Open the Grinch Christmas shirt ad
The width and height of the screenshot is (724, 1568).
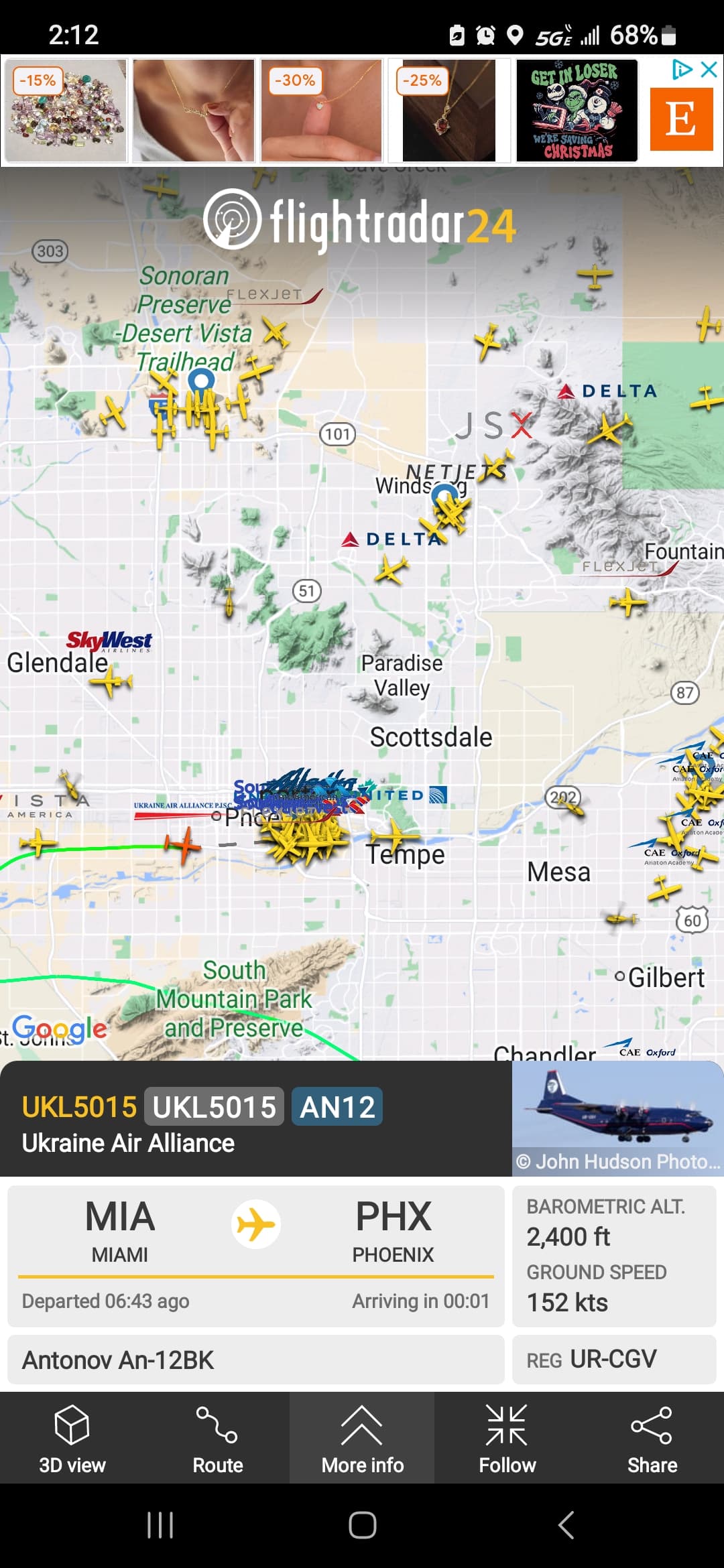577,111
